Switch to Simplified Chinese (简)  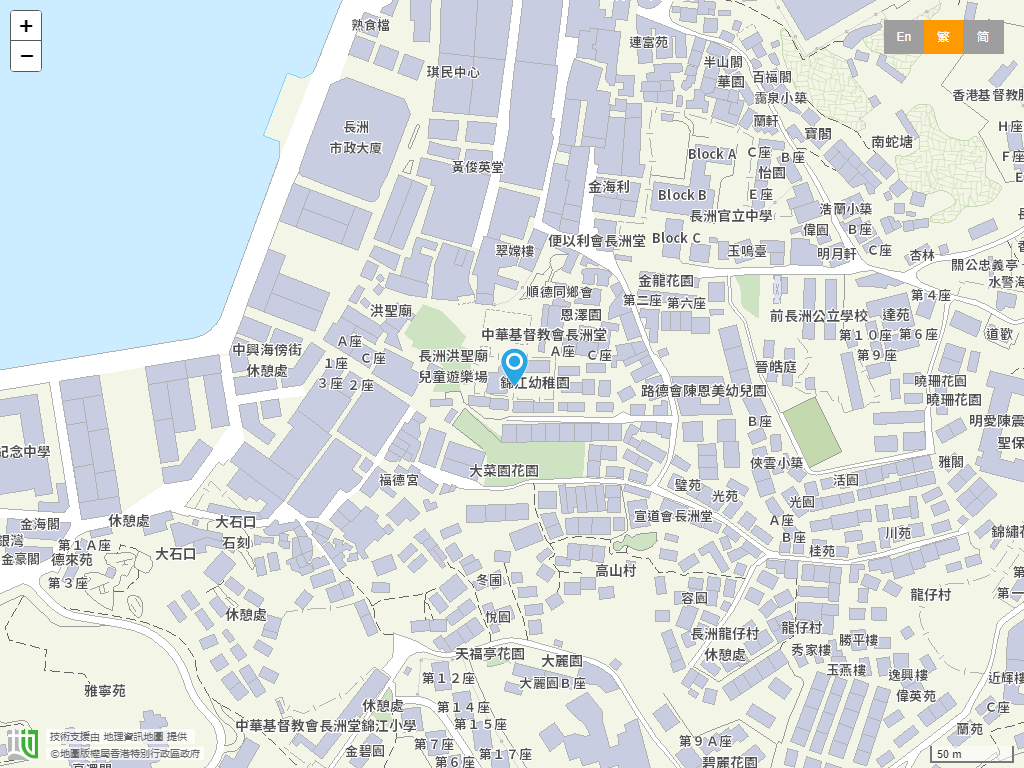click(x=983, y=37)
